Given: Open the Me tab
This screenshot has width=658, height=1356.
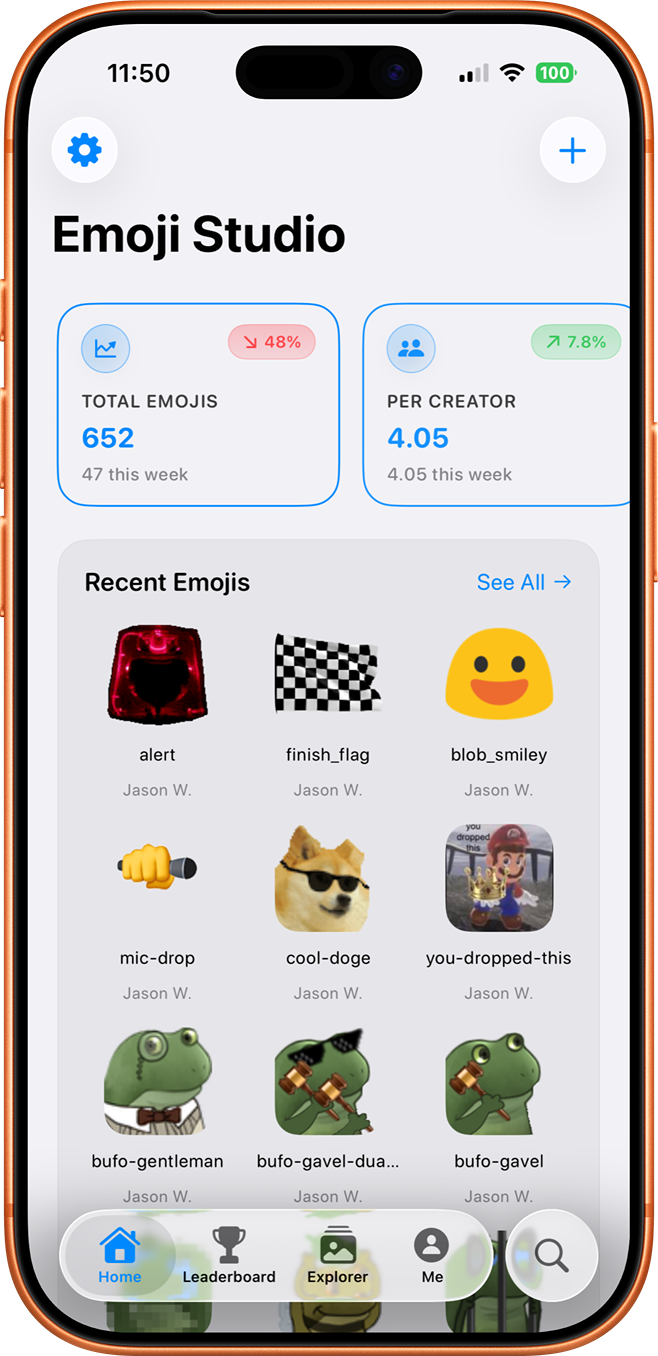Looking at the screenshot, I should pos(432,1256).
